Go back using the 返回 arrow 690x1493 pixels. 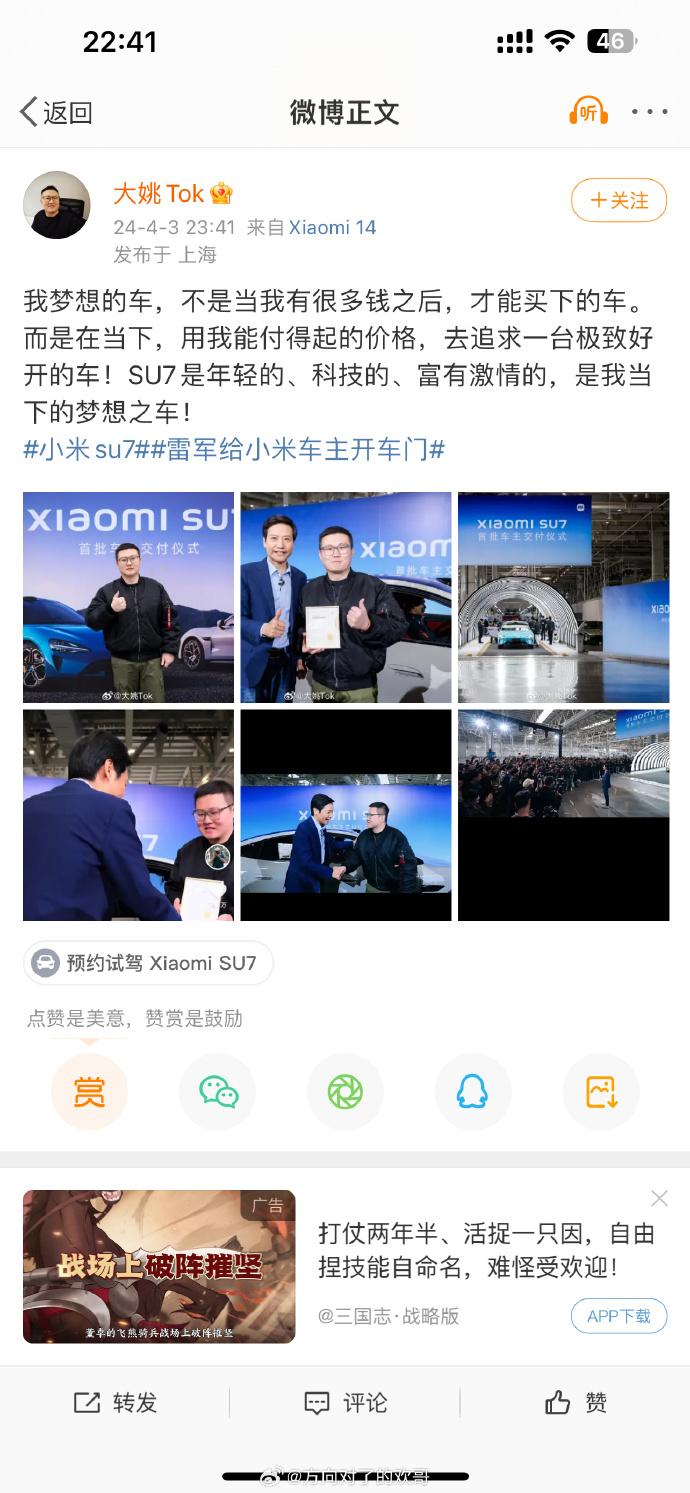pyautogui.click(x=56, y=112)
